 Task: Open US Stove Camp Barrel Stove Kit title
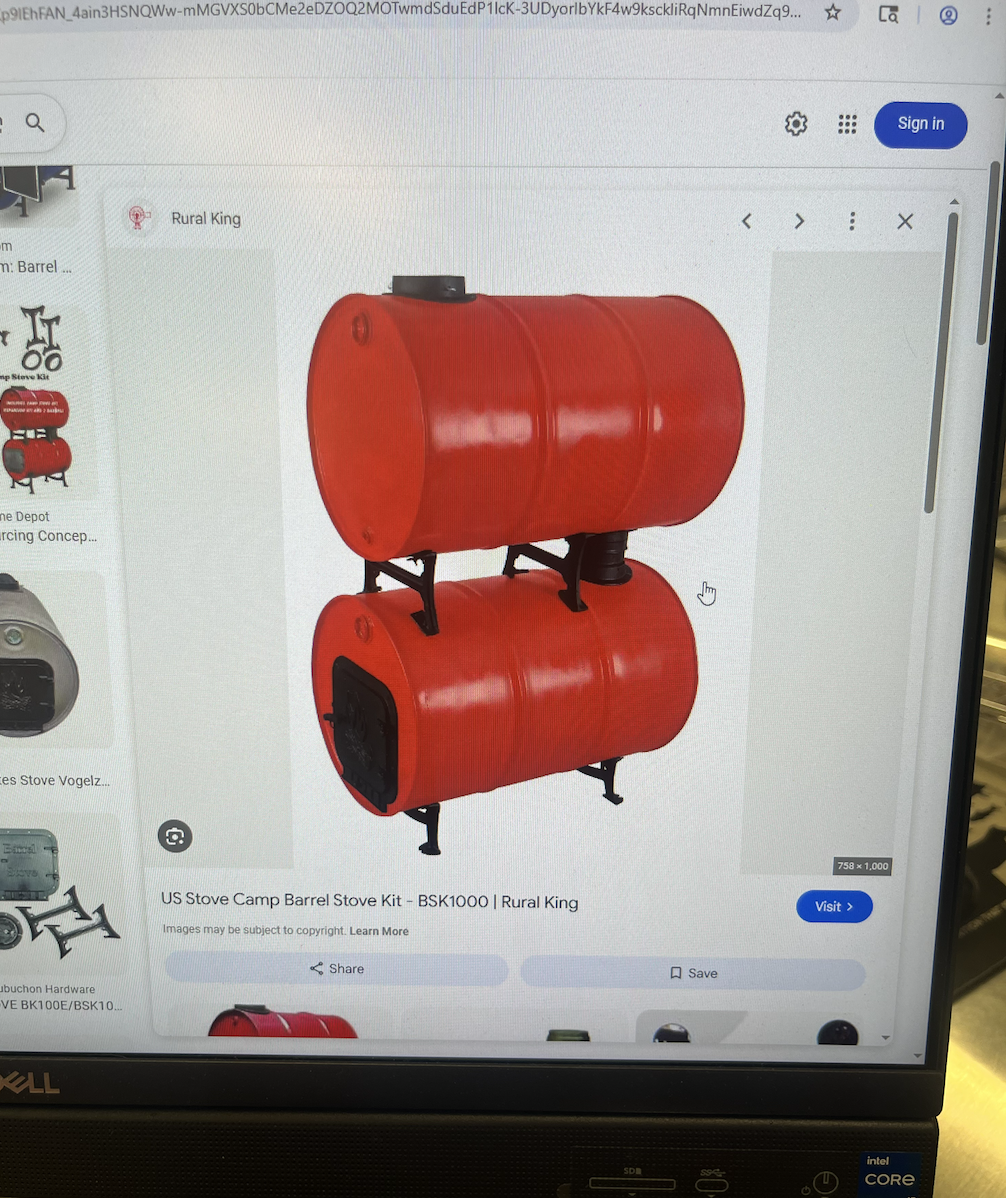pos(369,901)
